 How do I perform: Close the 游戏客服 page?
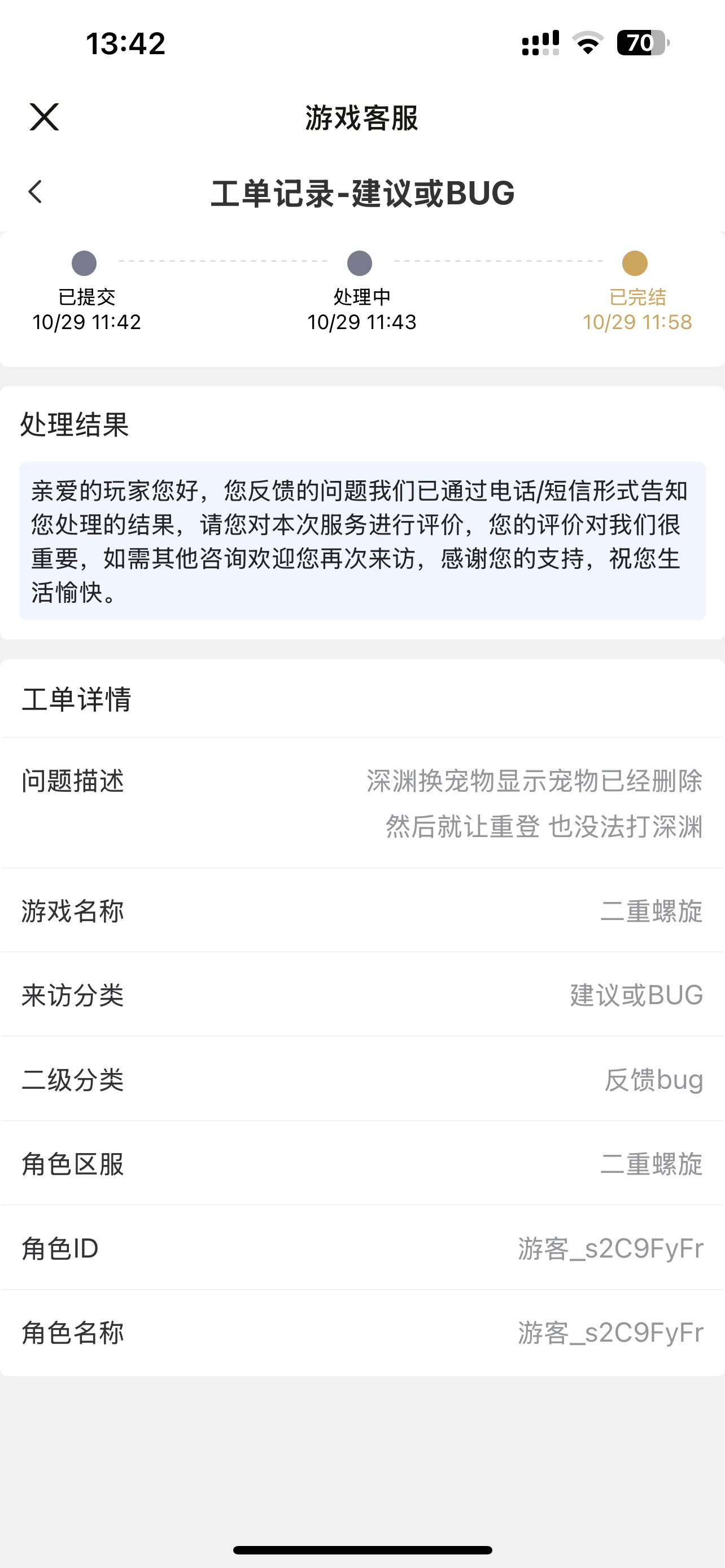point(45,117)
